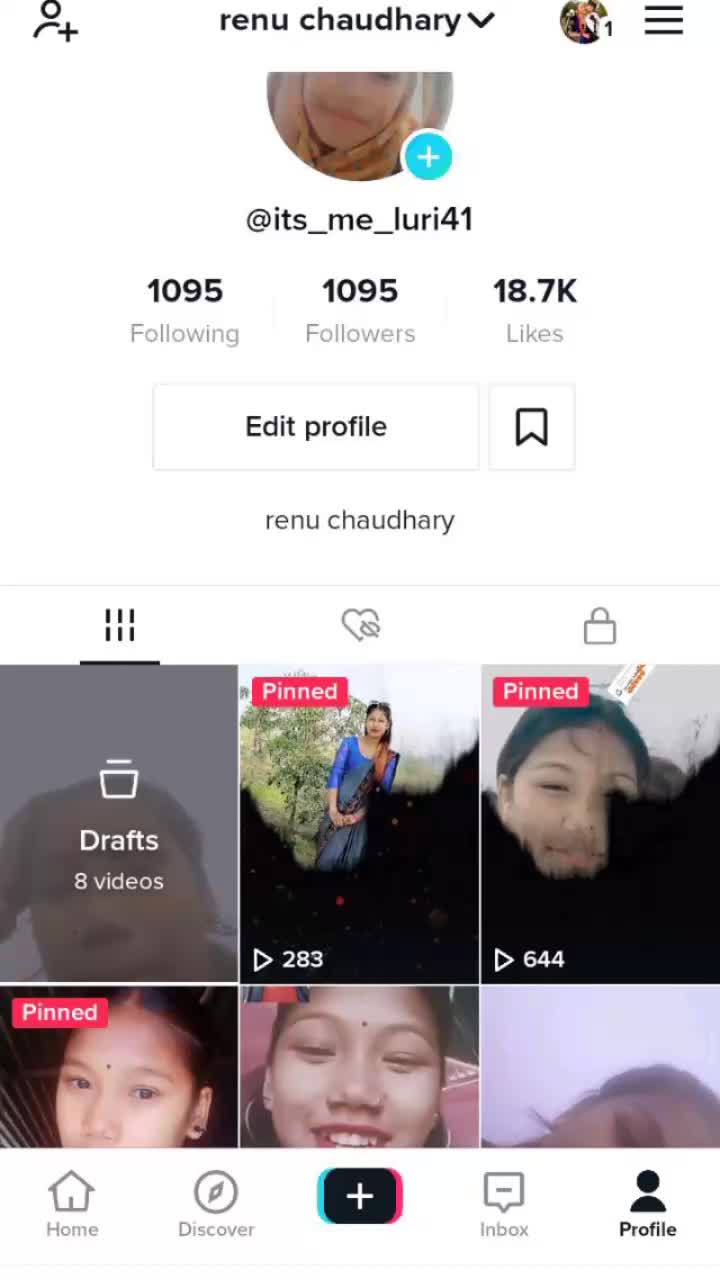Expand the renu chaudhary account switcher
720x1280 pixels.
point(357,20)
